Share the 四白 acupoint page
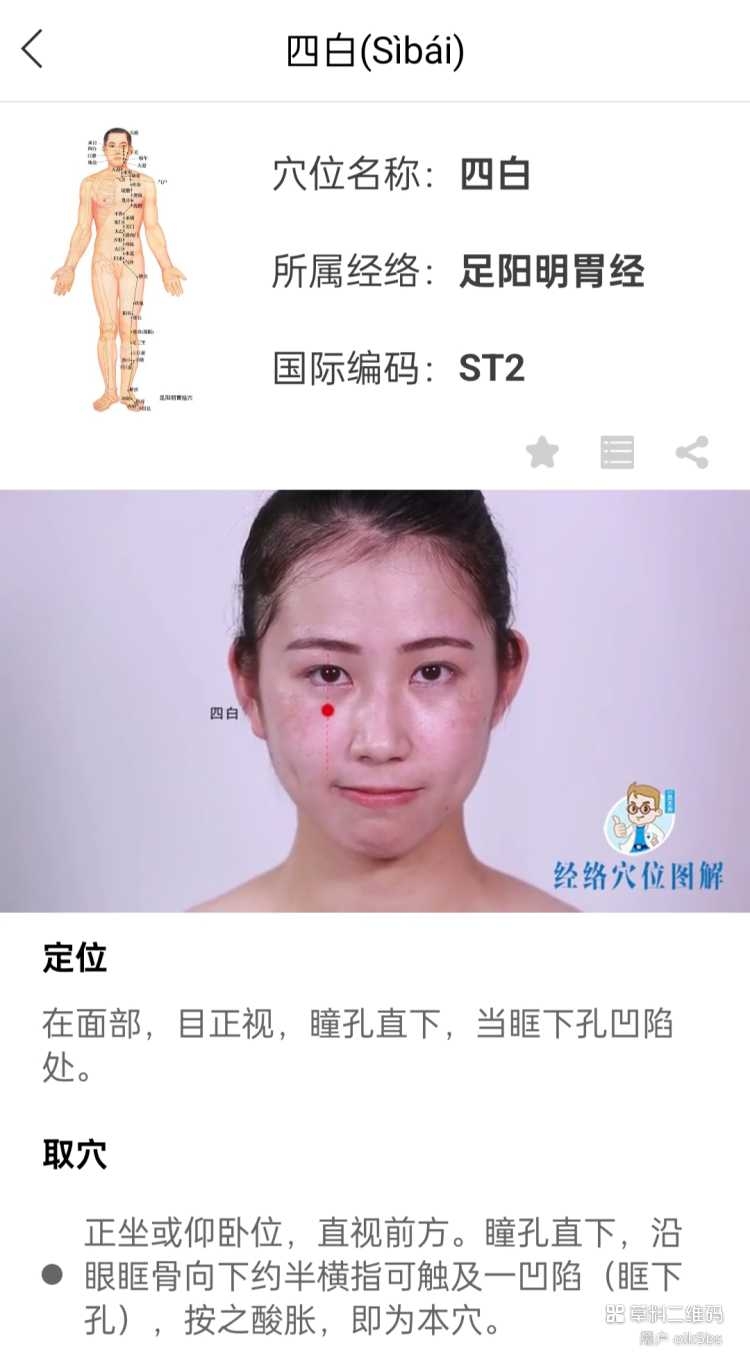 point(692,452)
